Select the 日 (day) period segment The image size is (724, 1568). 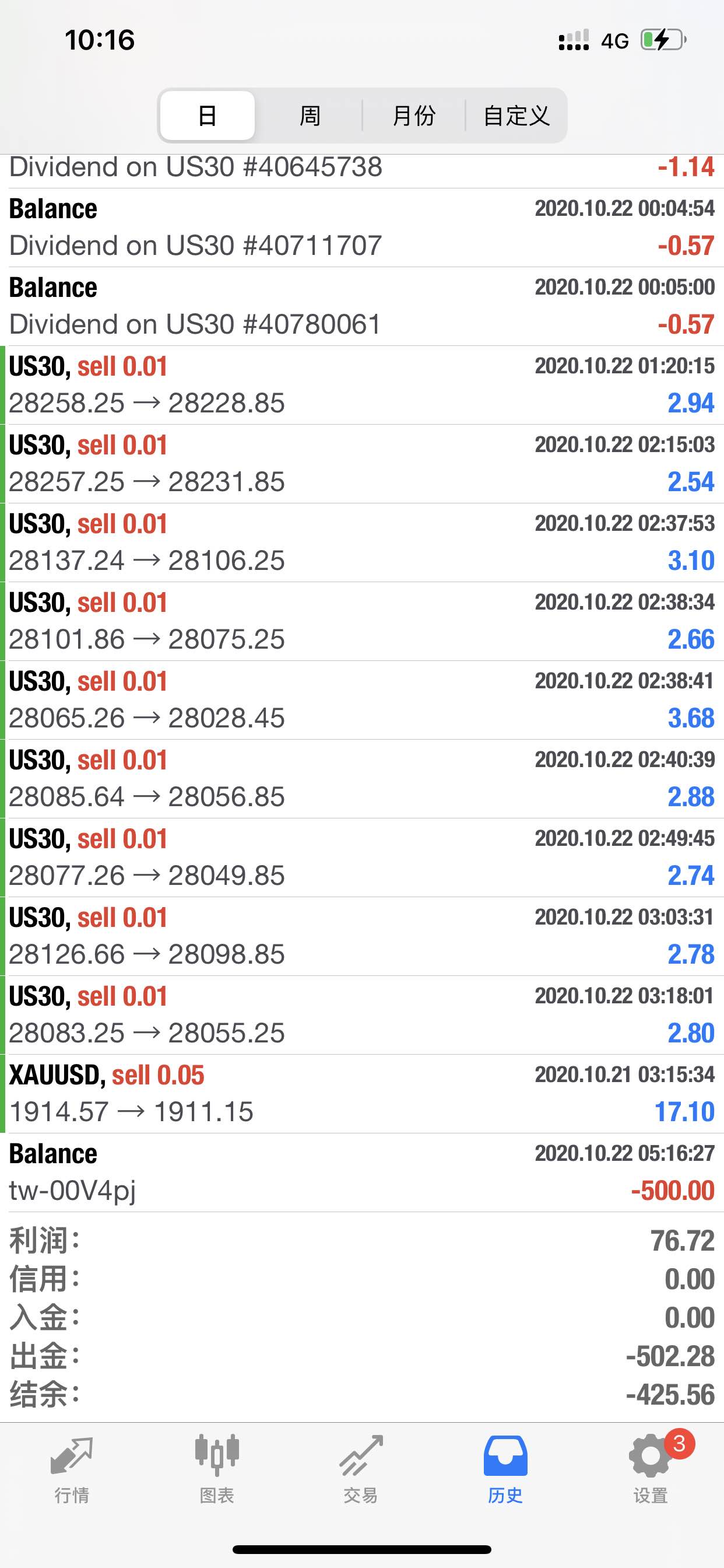coord(208,116)
